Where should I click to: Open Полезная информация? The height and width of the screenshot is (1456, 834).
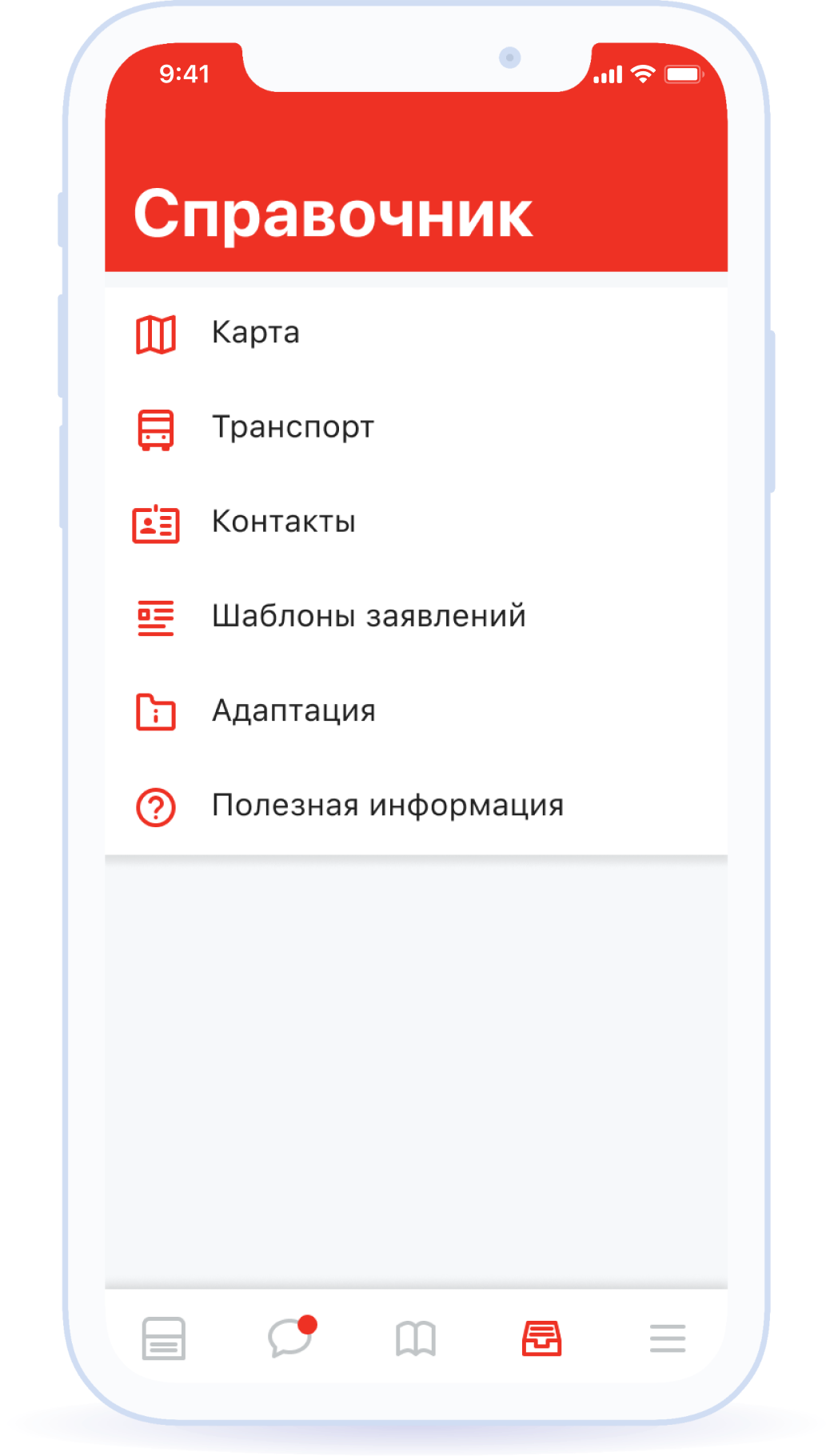pyautogui.click(x=416, y=806)
